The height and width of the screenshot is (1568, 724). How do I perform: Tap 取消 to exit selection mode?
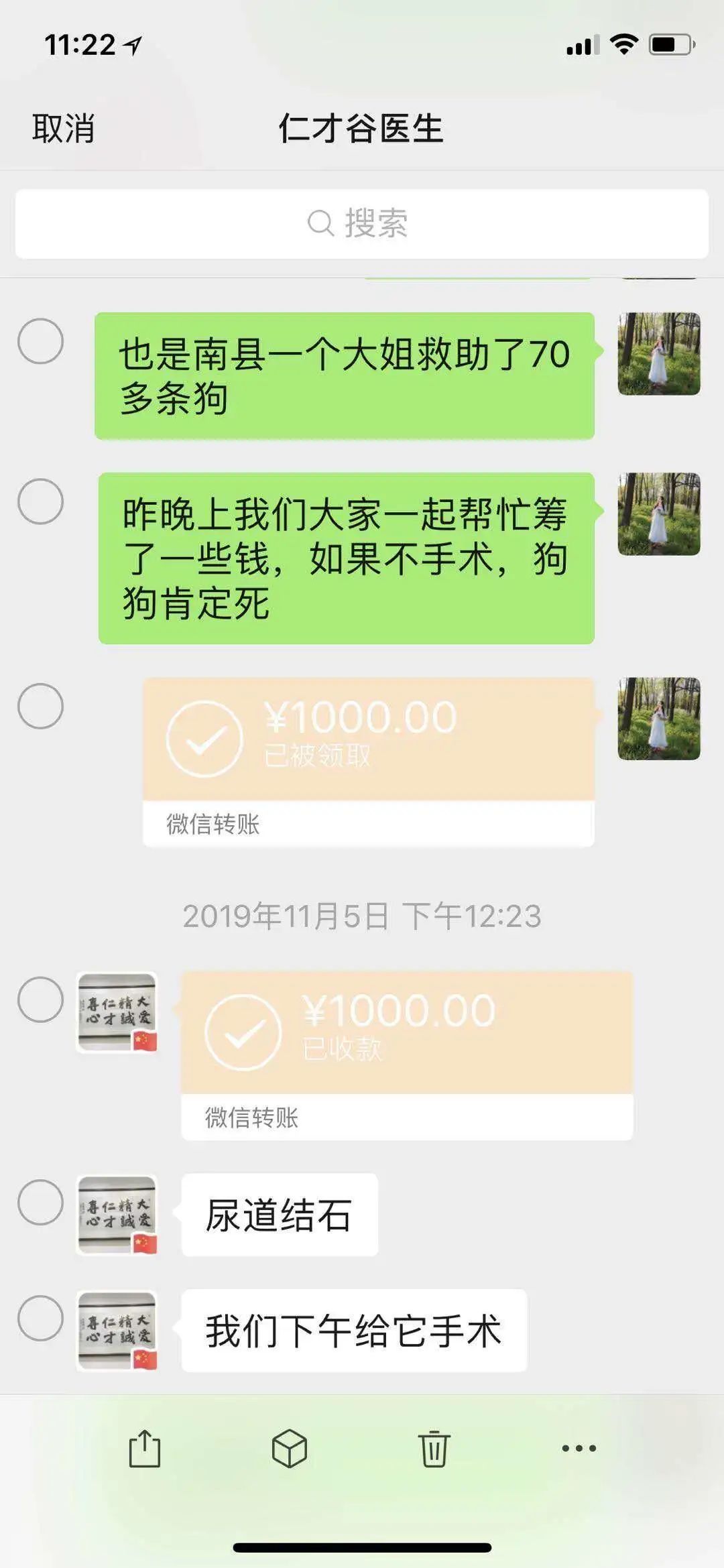pyautogui.click(x=63, y=128)
